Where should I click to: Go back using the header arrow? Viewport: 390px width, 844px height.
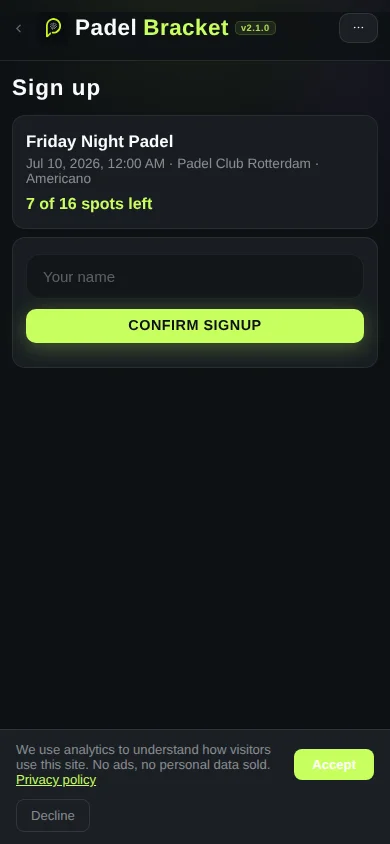point(19,28)
